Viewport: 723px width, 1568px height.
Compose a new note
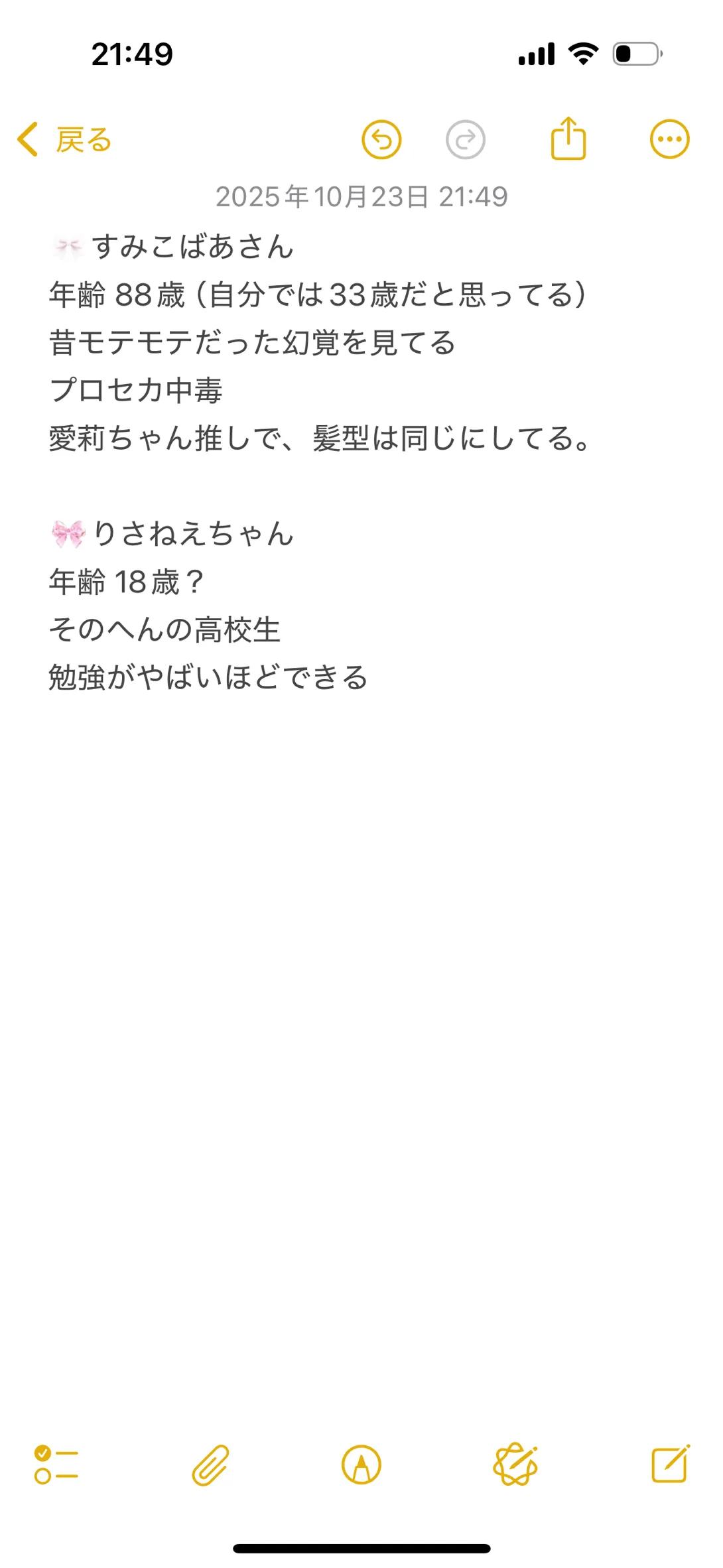pos(670,1463)
